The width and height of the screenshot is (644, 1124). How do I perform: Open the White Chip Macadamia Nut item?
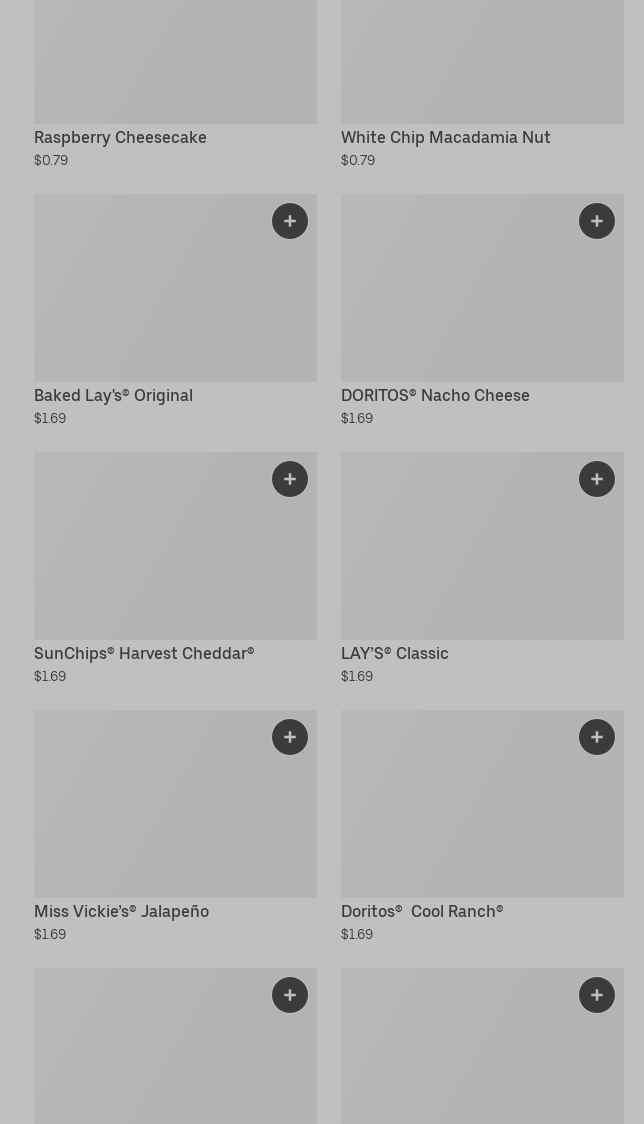pos(483,85)
